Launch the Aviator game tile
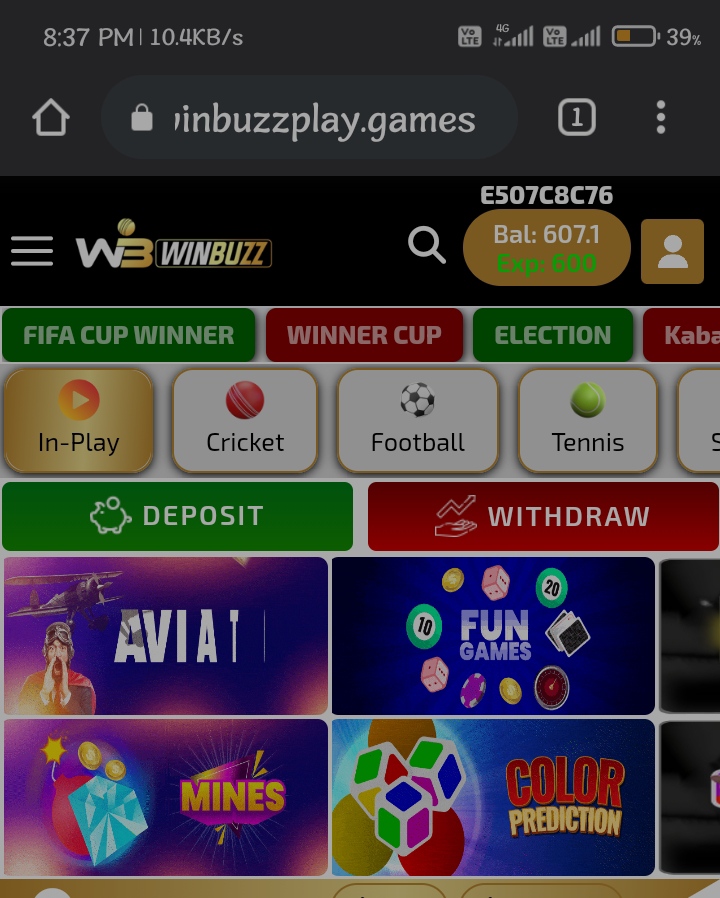The image size is (720, 898). click(166, 635)
